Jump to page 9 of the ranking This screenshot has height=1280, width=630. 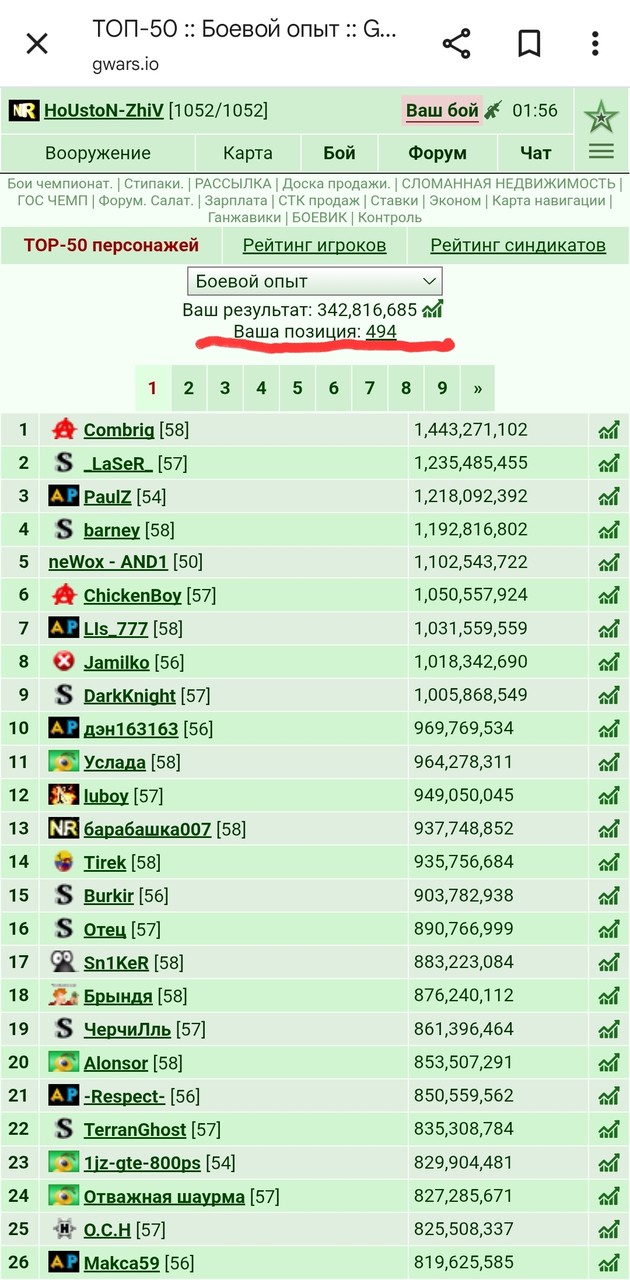point(442,388)
